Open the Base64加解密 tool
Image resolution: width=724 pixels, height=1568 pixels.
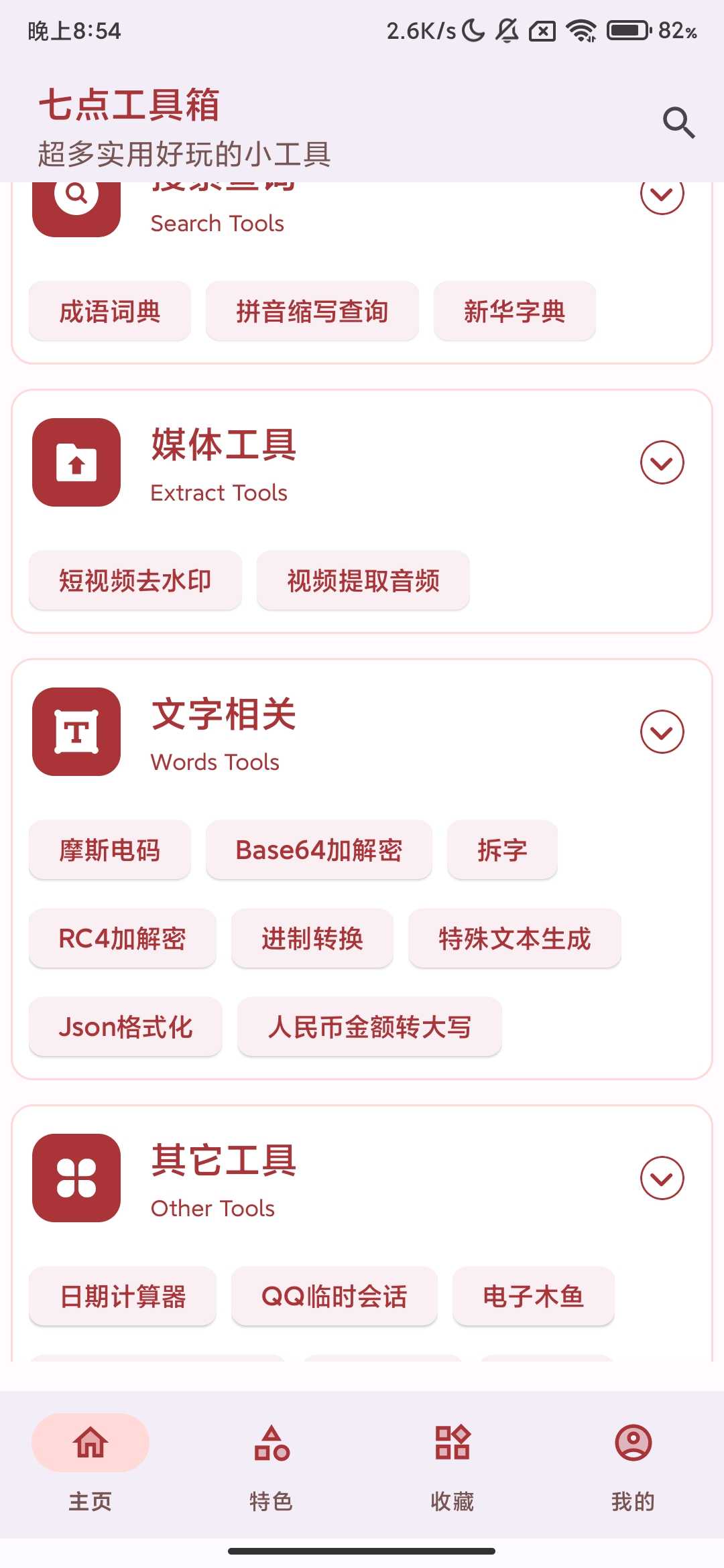point(319,850)
